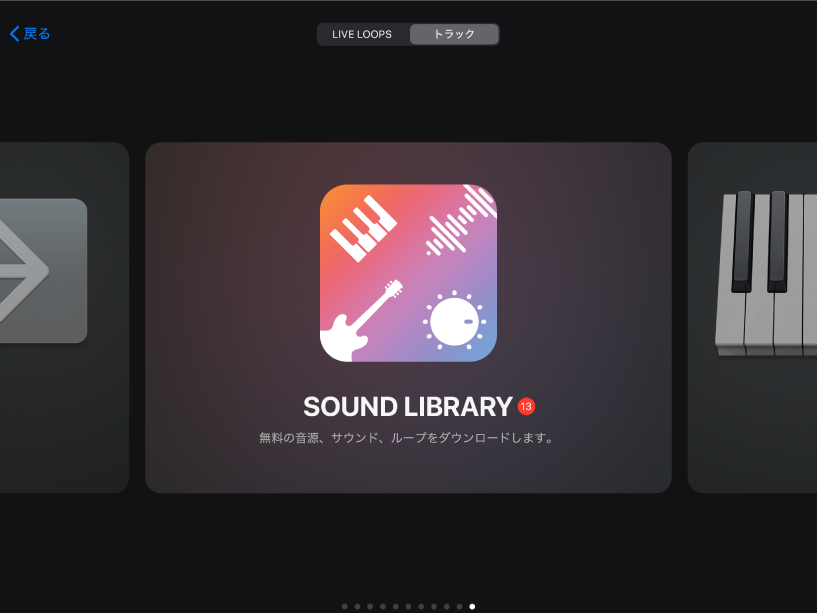
Task: Open the SOUND LIBRARY card
Action: click(408, 317)
